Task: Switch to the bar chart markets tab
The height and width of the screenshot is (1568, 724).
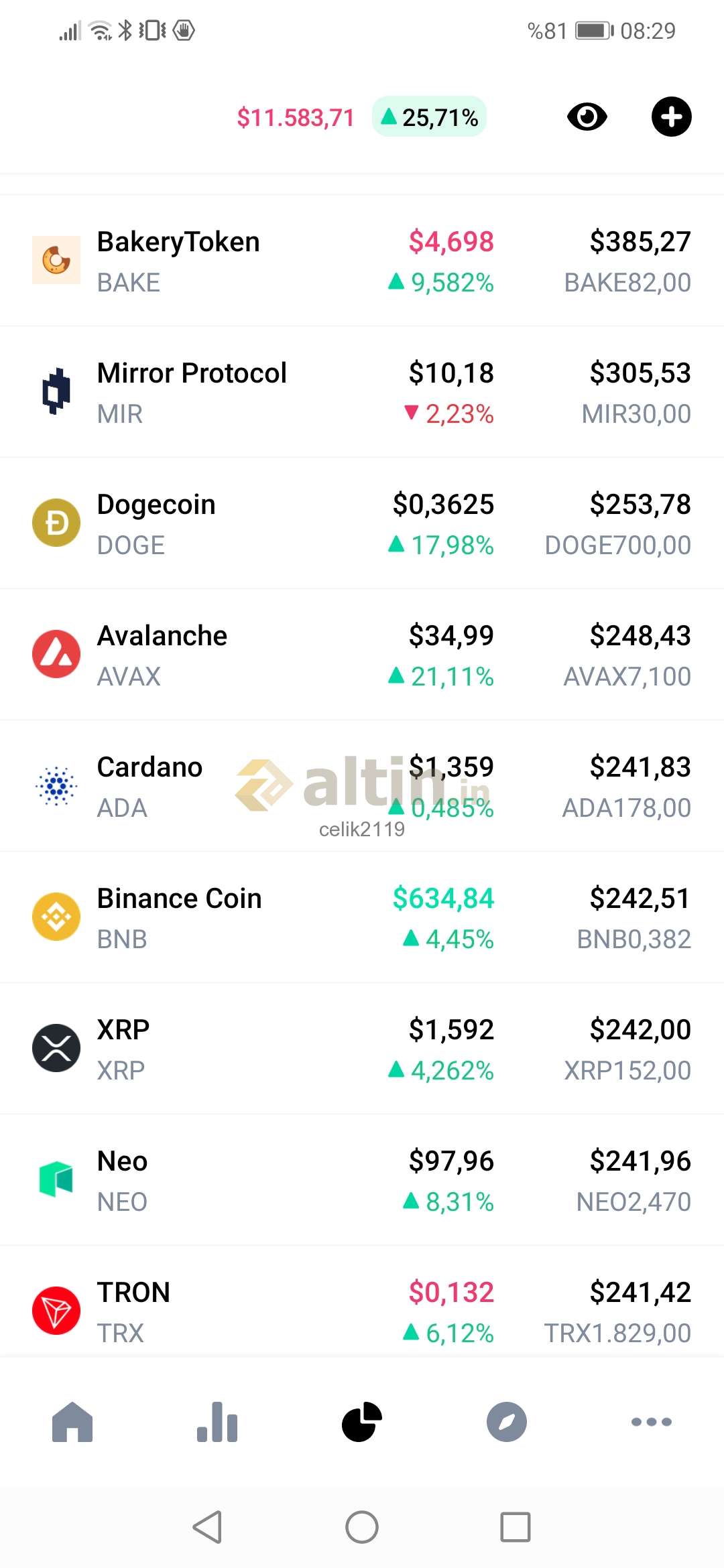Action: point(217,1421)
